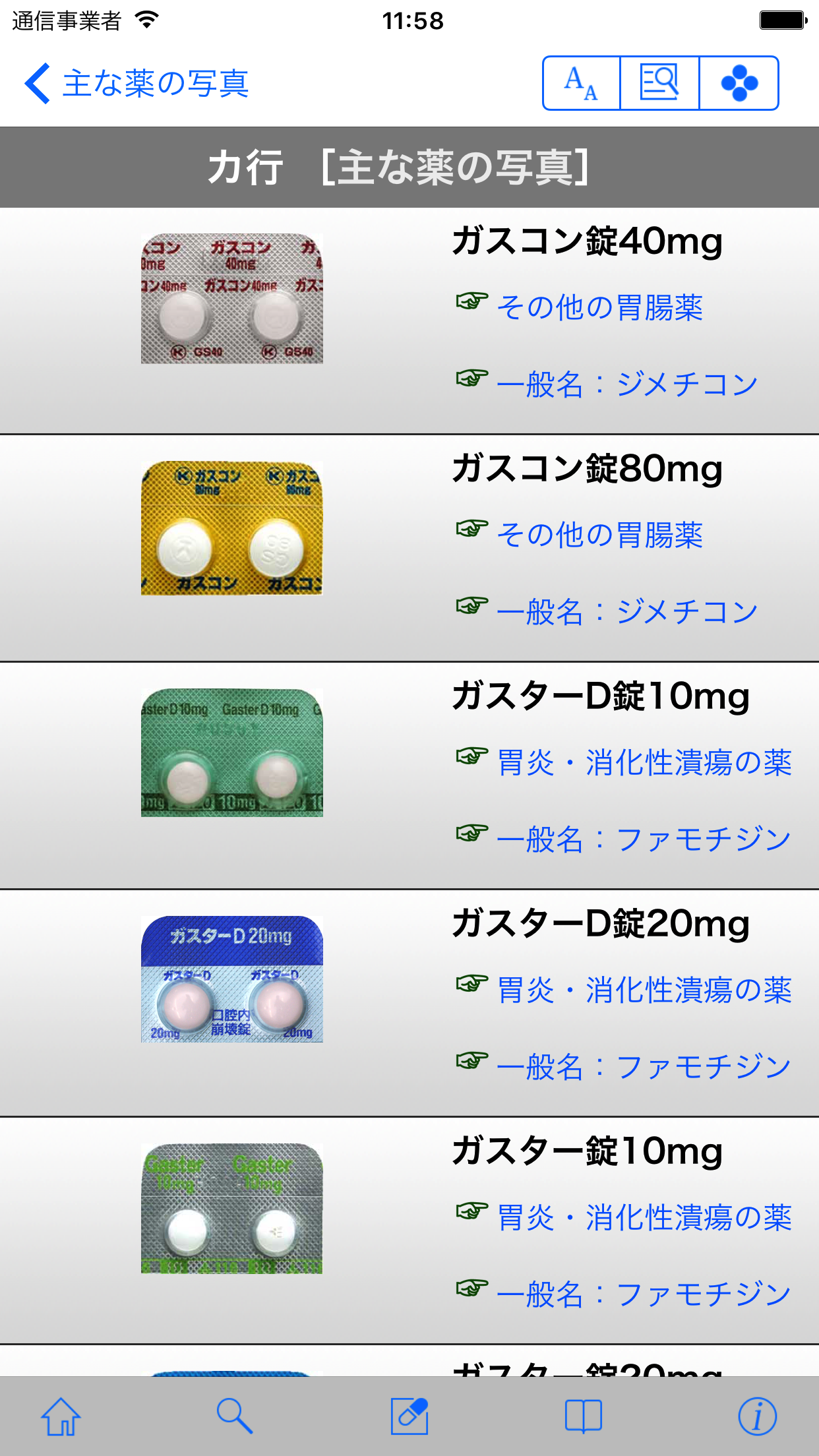Tap the four-dot flower toolbar icon

(x=739, y=84)
